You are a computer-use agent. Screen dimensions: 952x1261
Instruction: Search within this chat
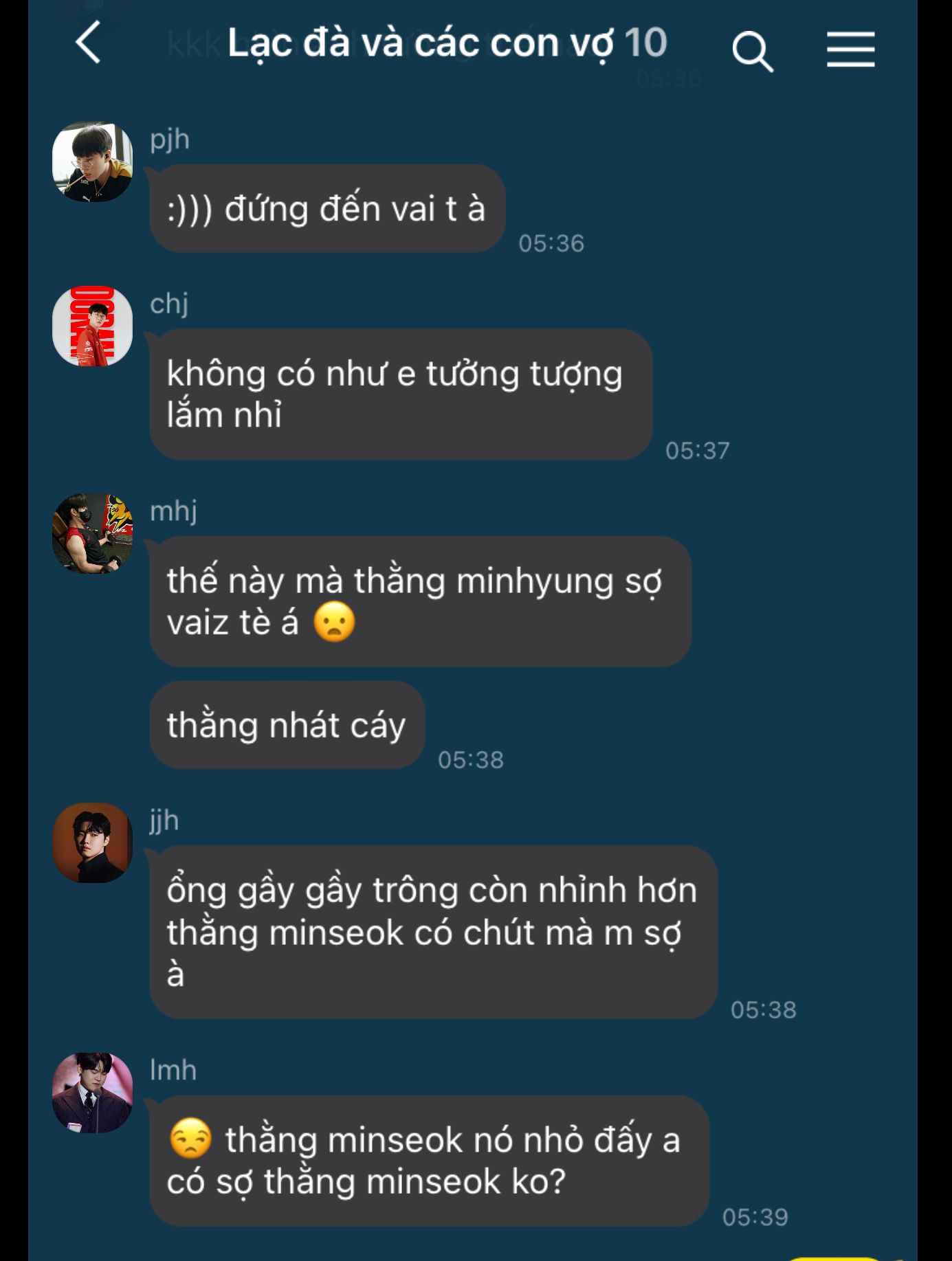click(x=752, y=50)
